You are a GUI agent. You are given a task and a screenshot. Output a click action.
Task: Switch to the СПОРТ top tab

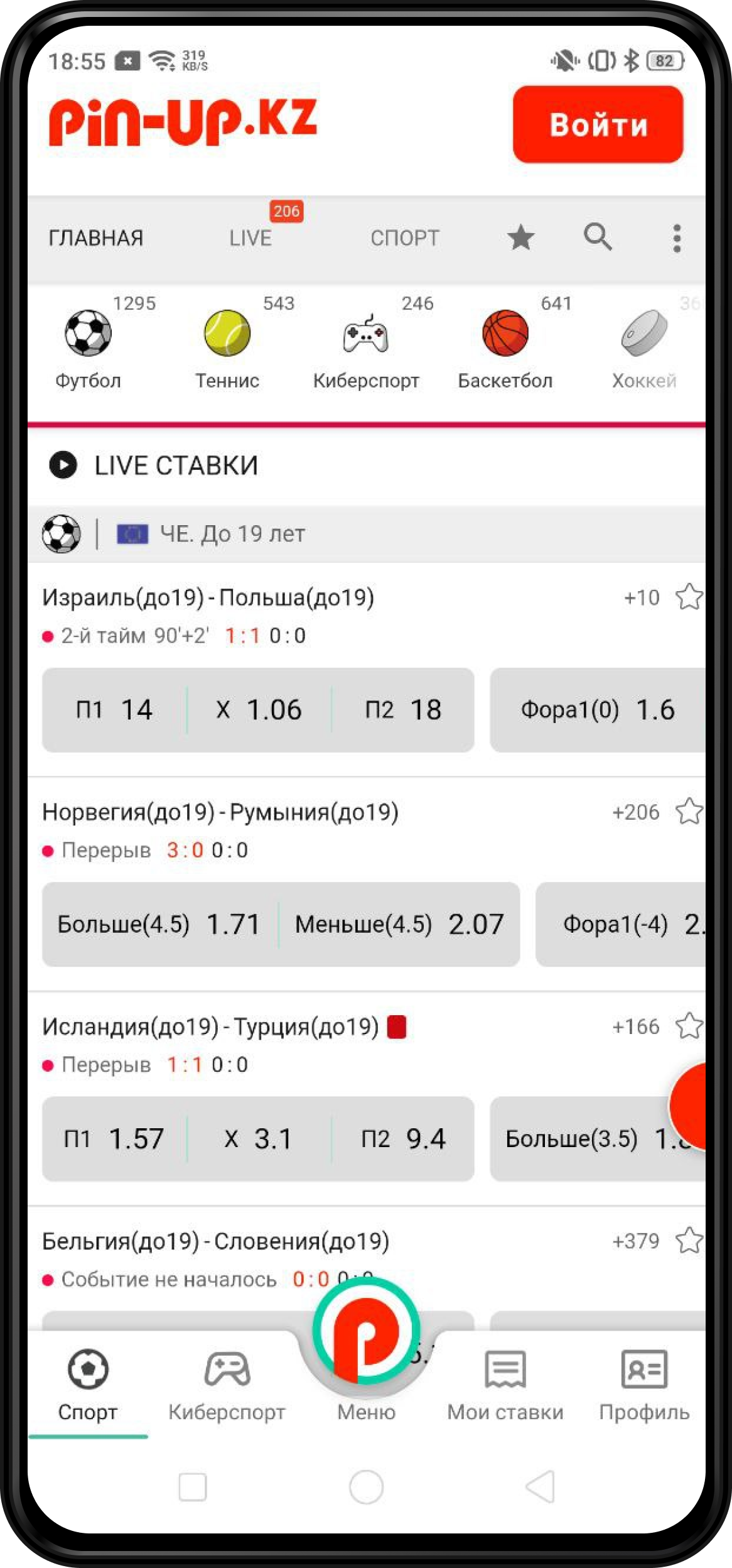404,238
